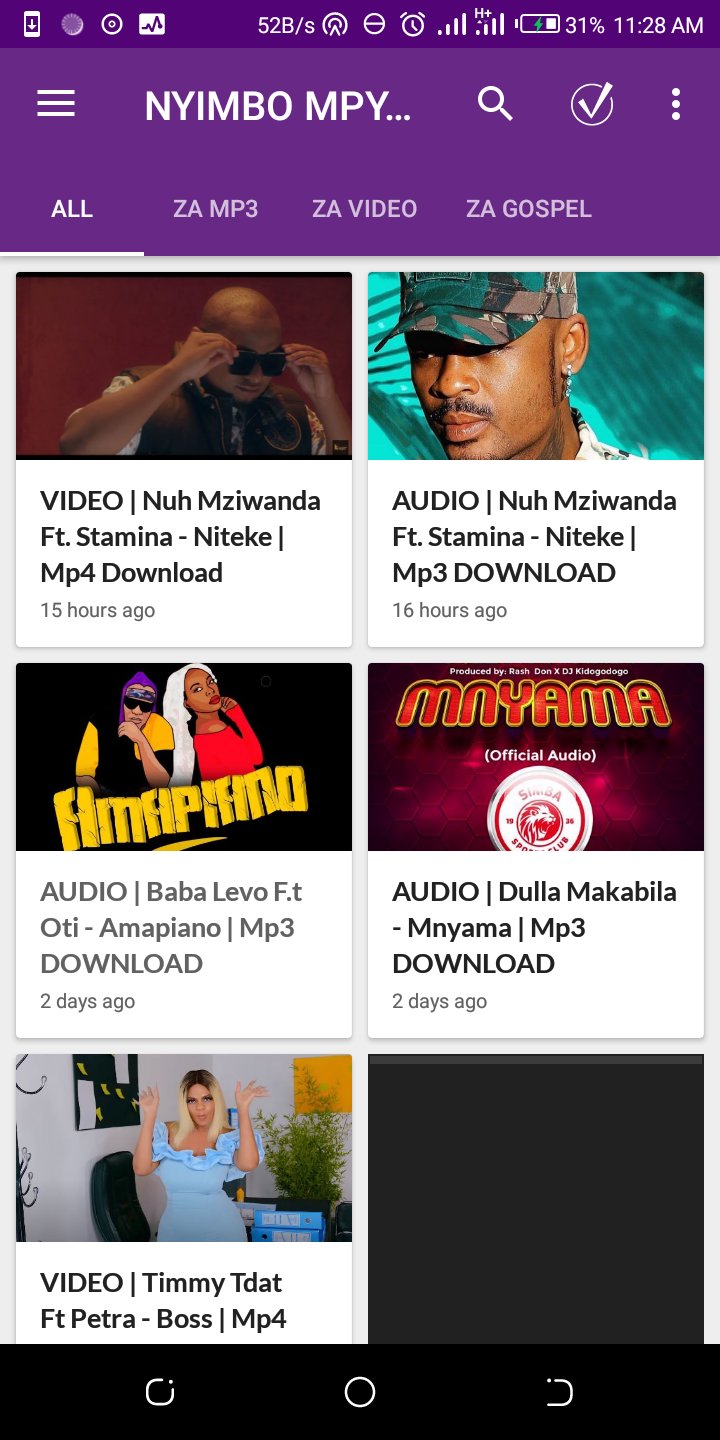
Task: Tap the checkmark icon in the app bar
Action: click(x=592, y=103)
